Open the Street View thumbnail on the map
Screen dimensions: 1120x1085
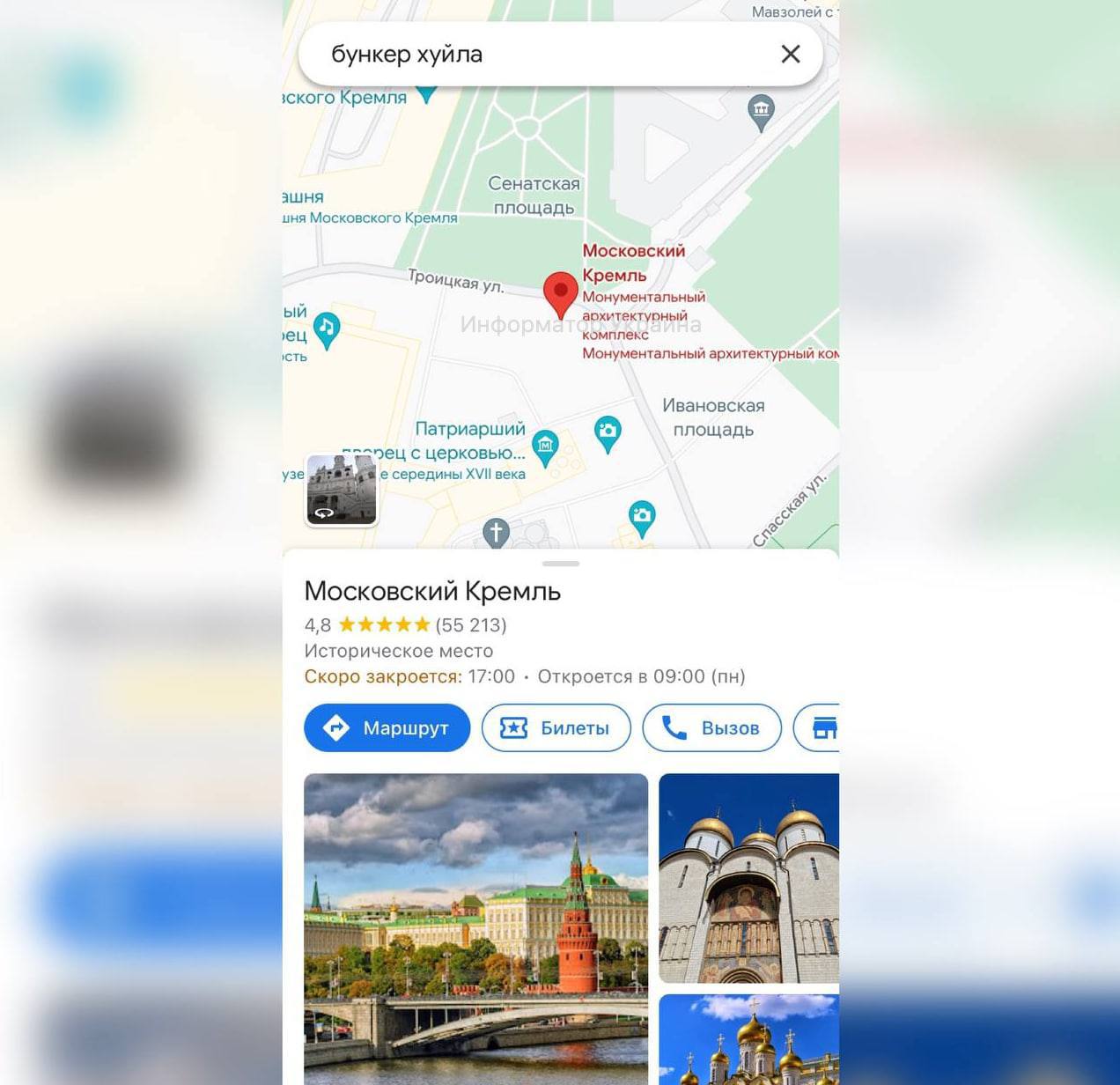342,490
